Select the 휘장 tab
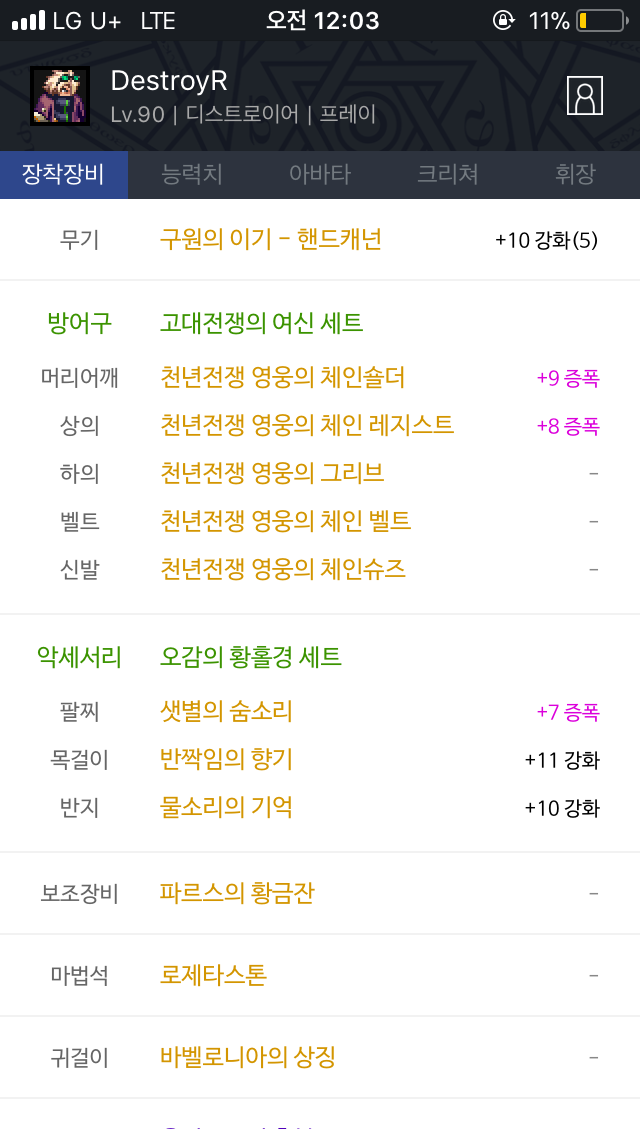The width and height of the screenshot is (640, 1136). tap(575, 175)
